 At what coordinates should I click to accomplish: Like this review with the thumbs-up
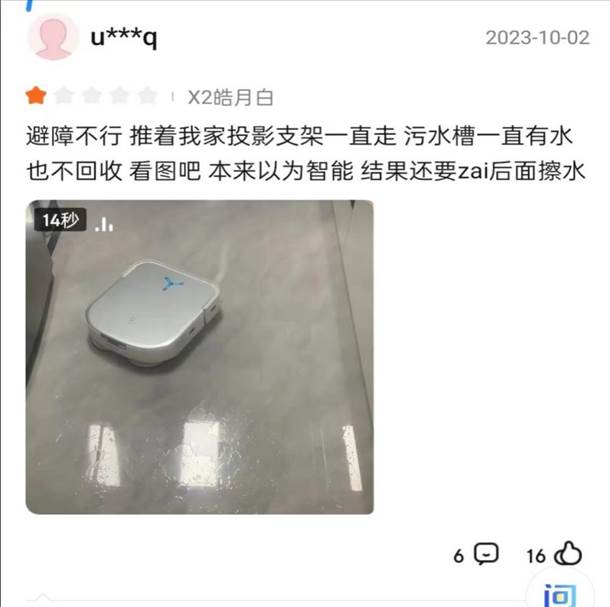pos(567,554)
